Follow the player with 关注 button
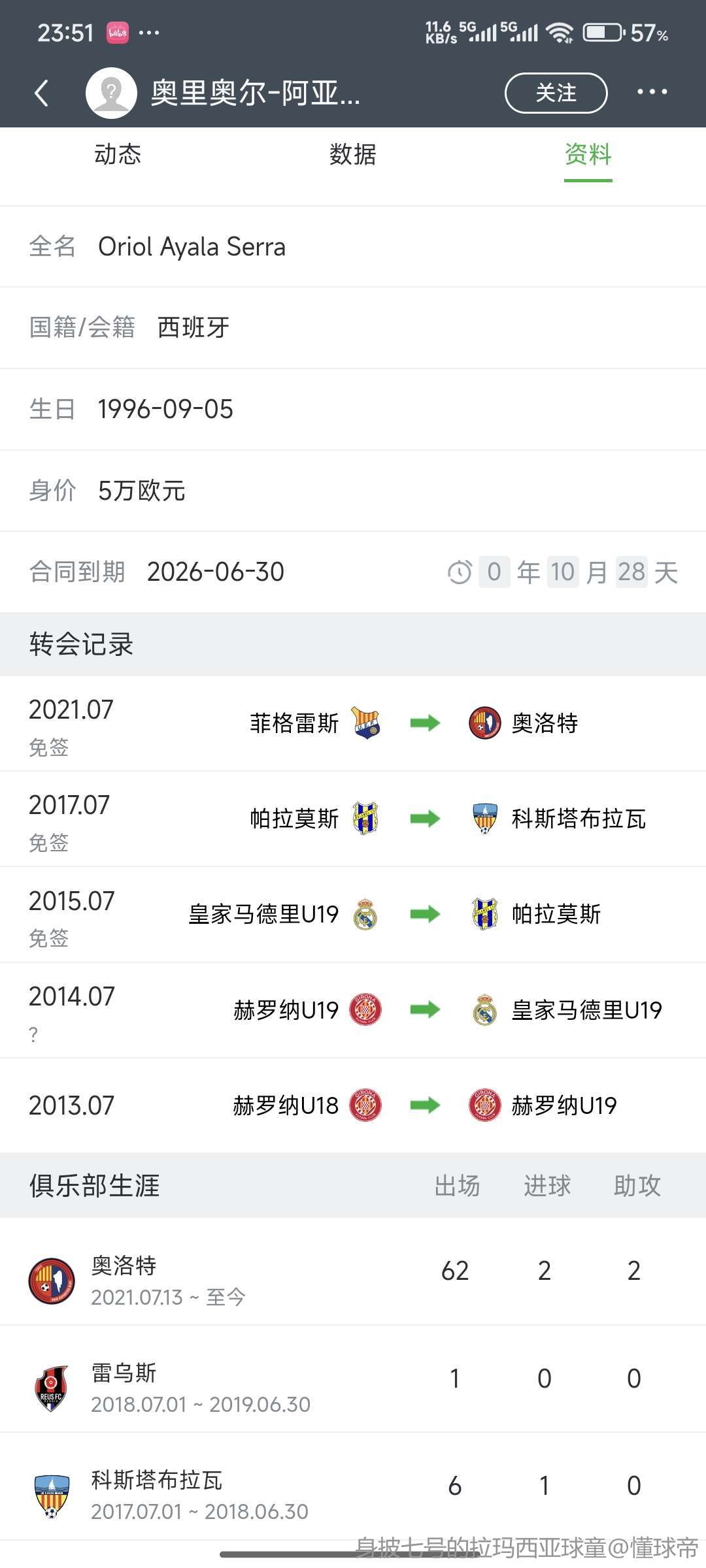706x1568 pixels. (556, 93)
